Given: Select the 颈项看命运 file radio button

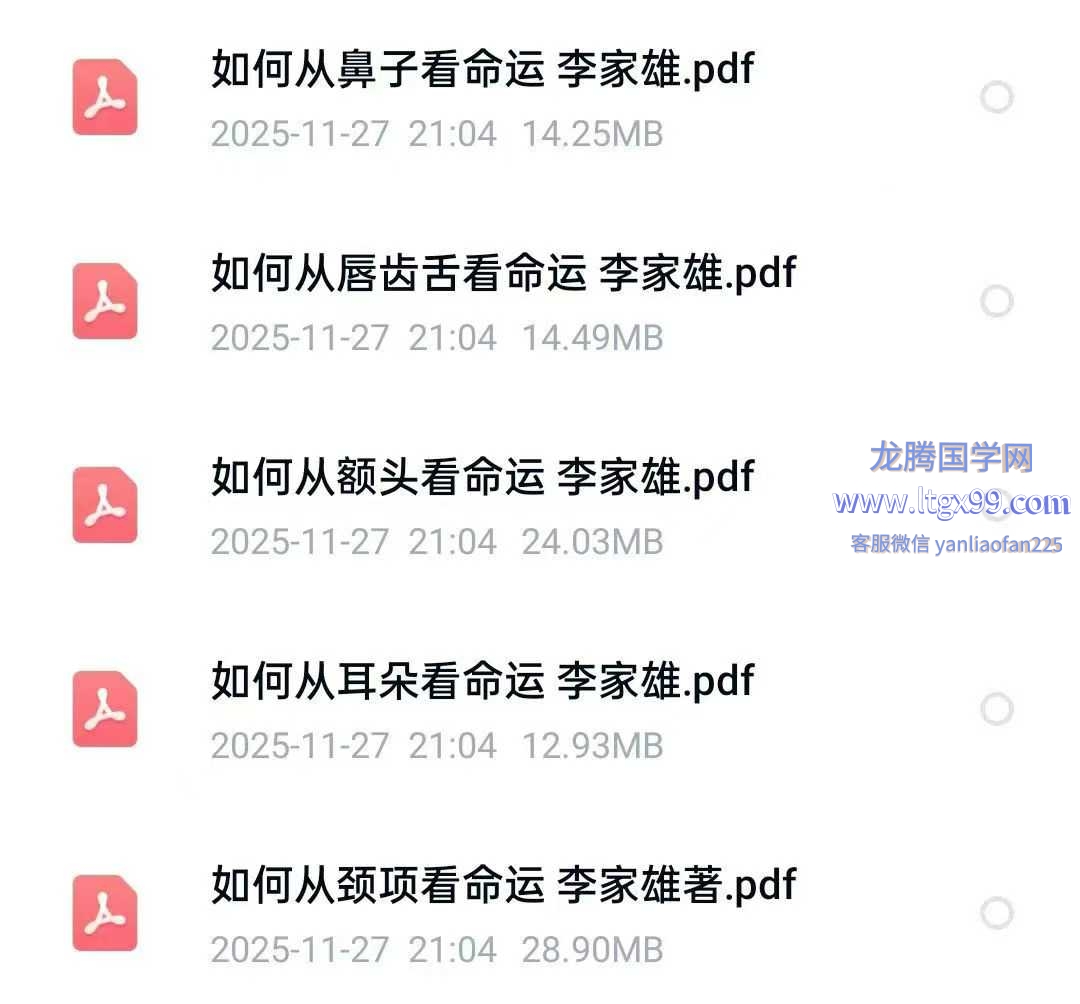Looking at the screenshot, I should (x=996, y=913).
